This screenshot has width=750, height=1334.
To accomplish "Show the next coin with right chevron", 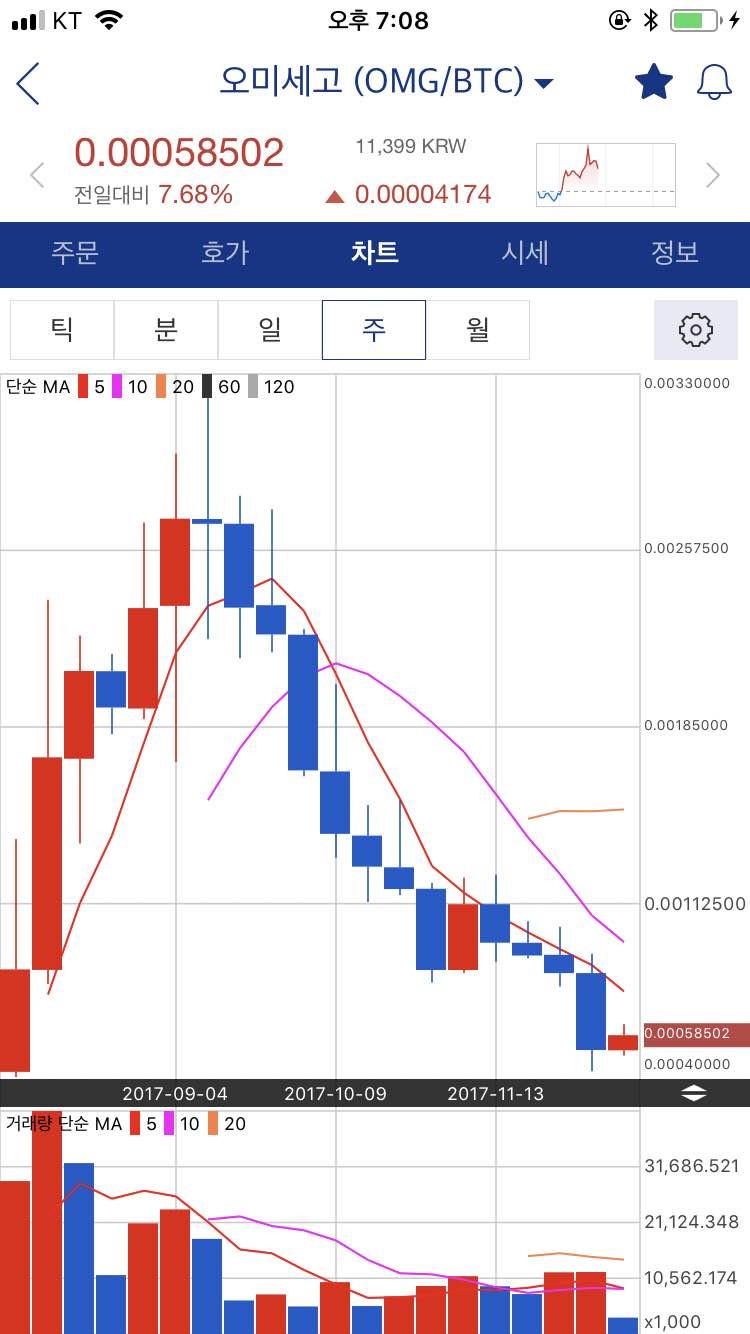I will coord(712,175).
